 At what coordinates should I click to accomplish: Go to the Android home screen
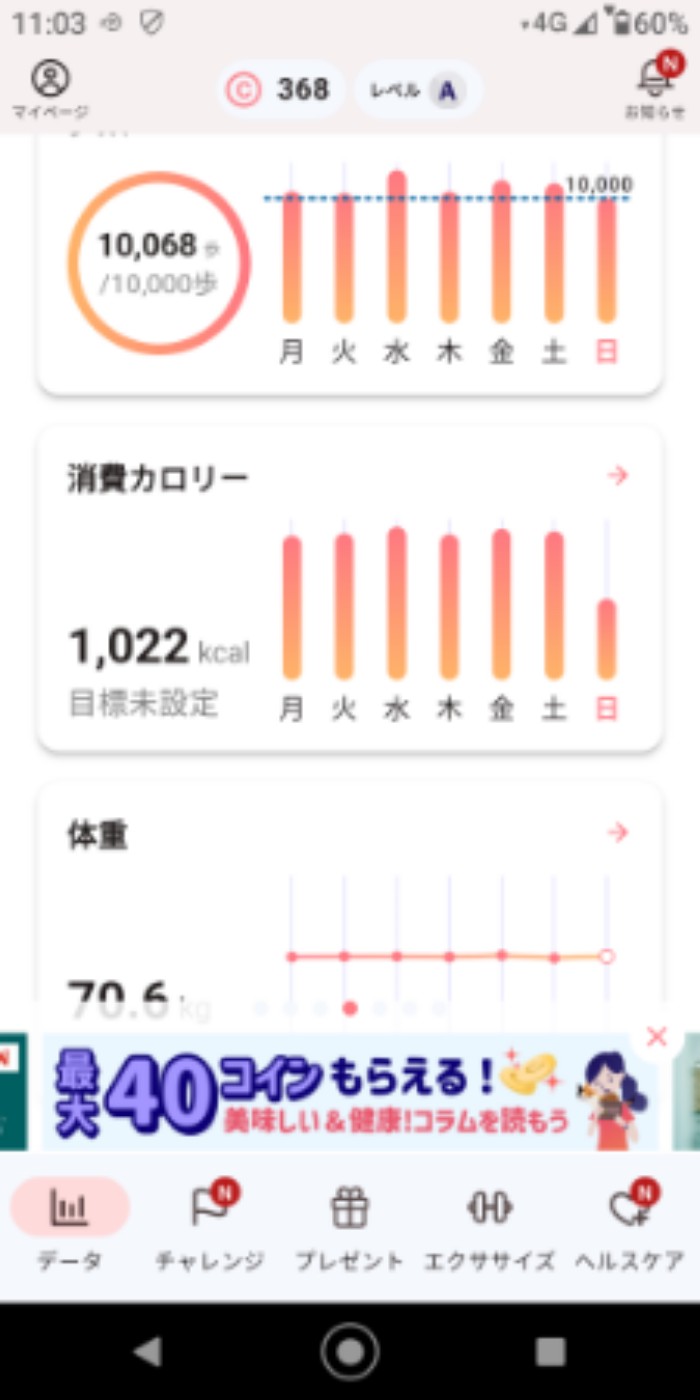(x=350, y=1352)
